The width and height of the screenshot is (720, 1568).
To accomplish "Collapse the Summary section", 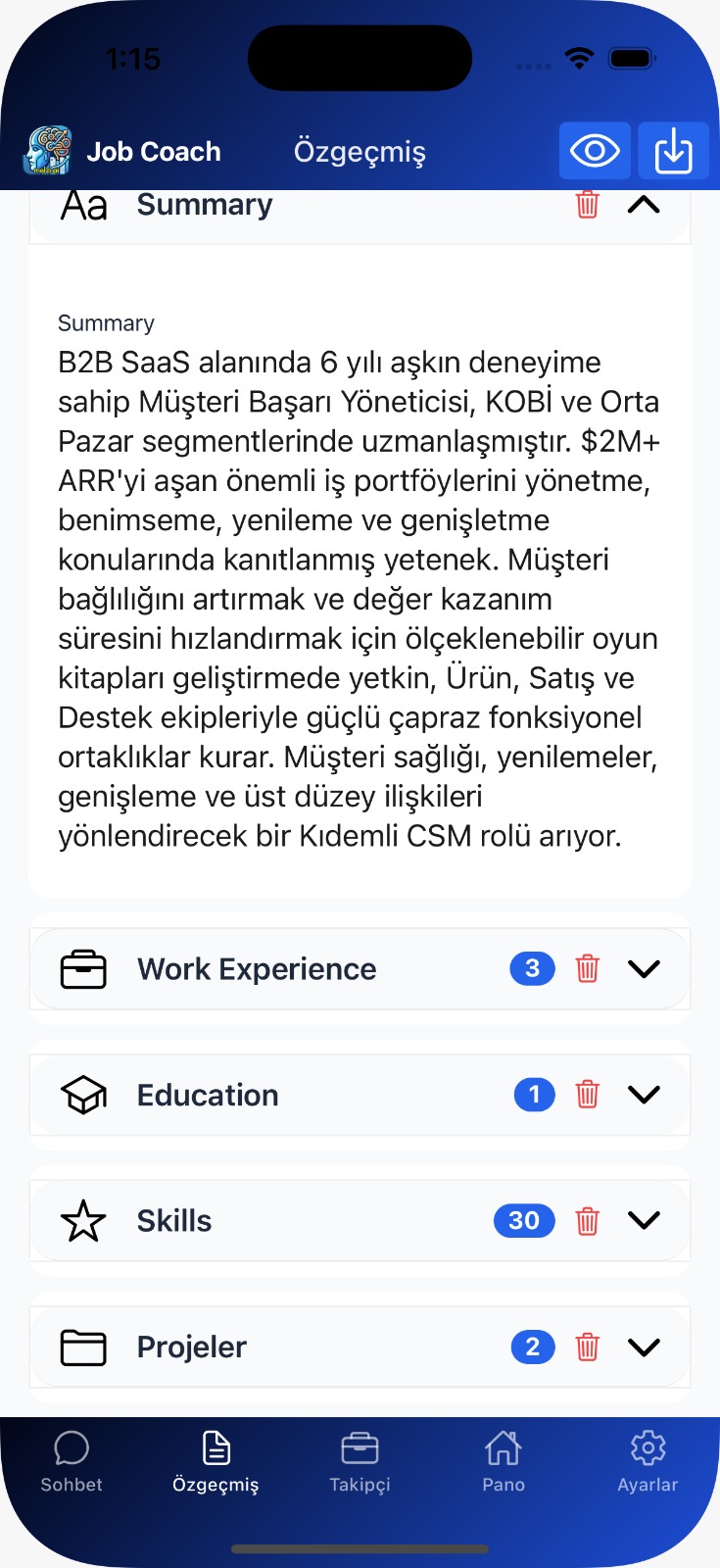I will 644,205.
